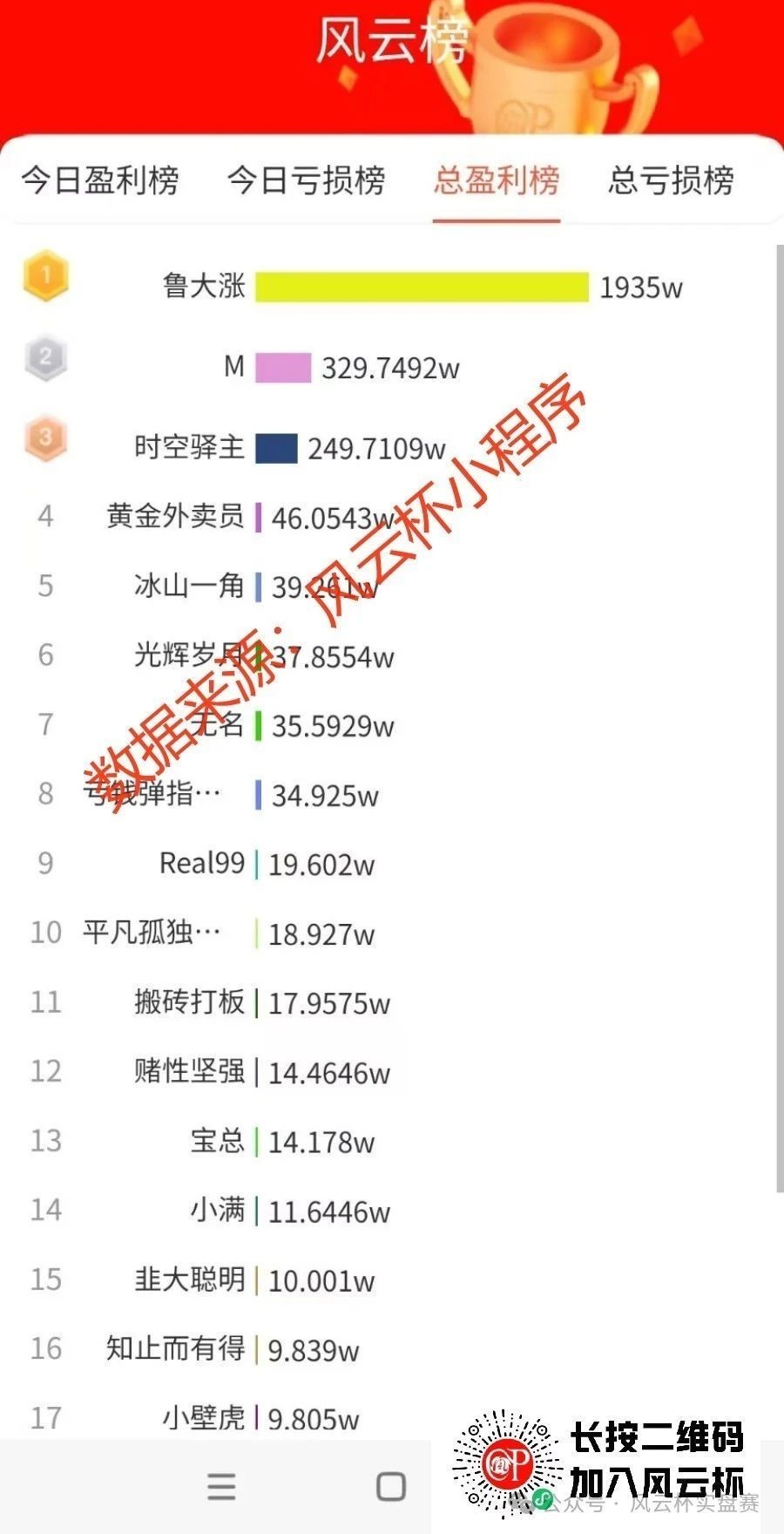Tap the recent apps menu button

tap(221, 1486)
